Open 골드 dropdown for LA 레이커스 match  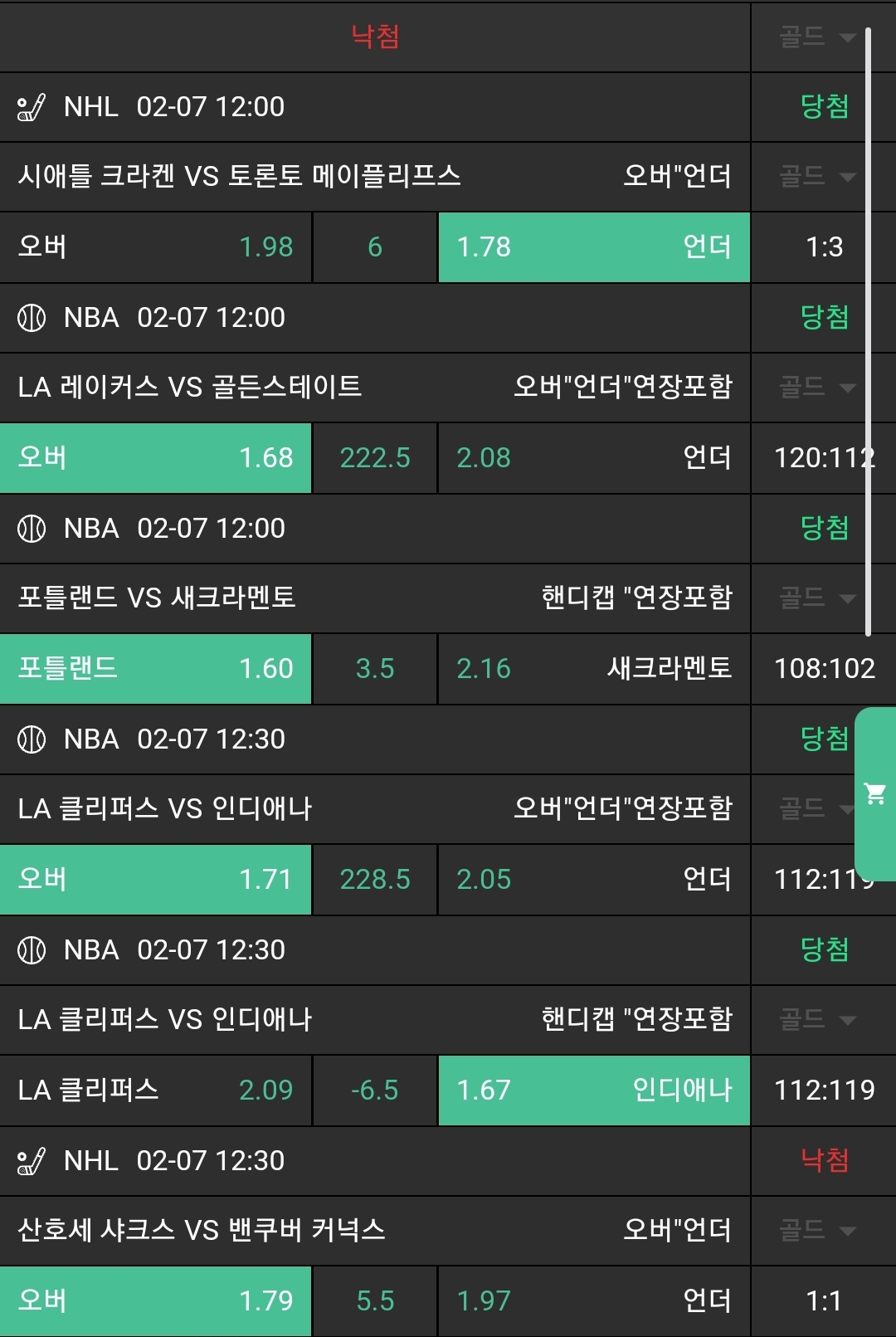click(x=817, y=387)
